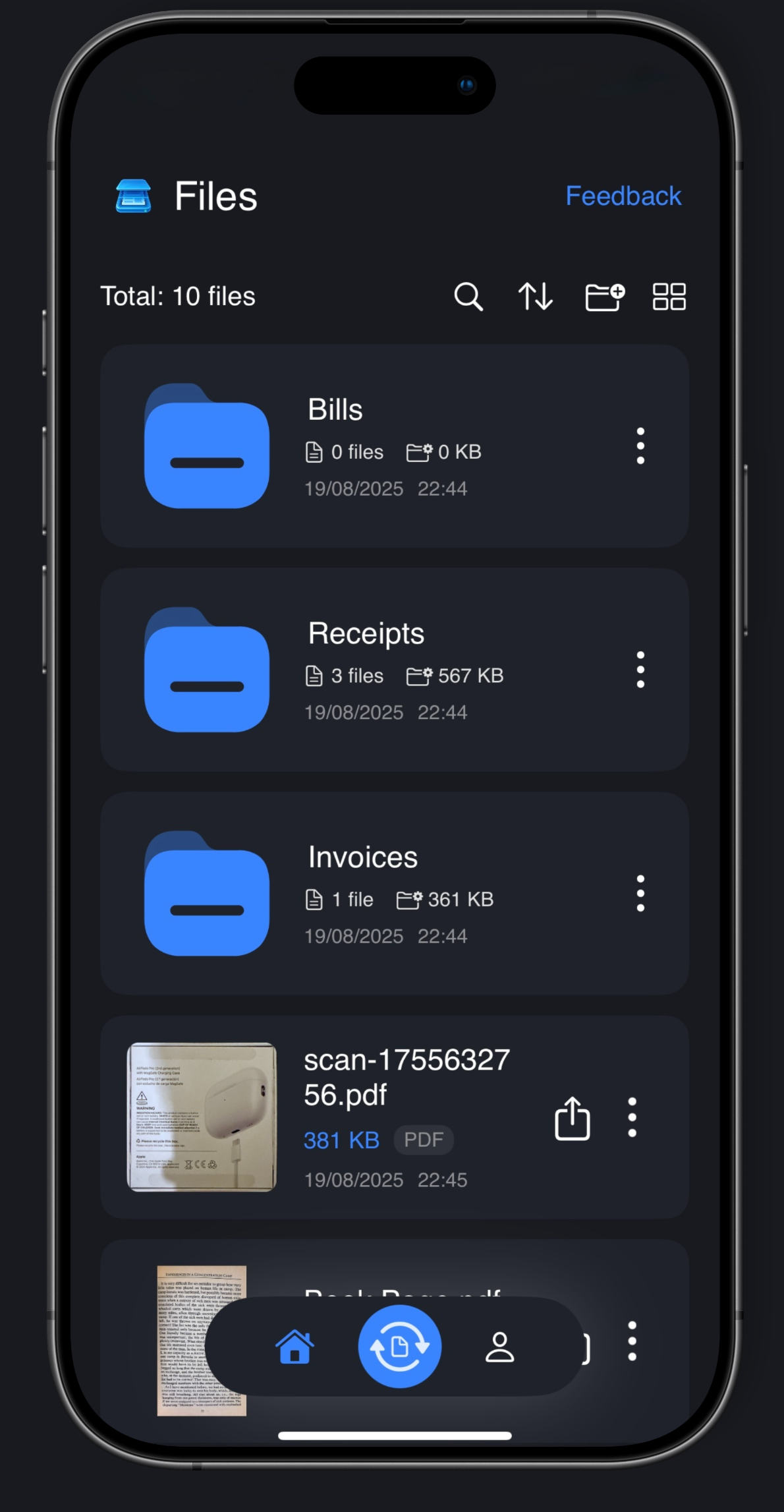Create a new folder
784x1512 pixels.
[x=604, y=297]
